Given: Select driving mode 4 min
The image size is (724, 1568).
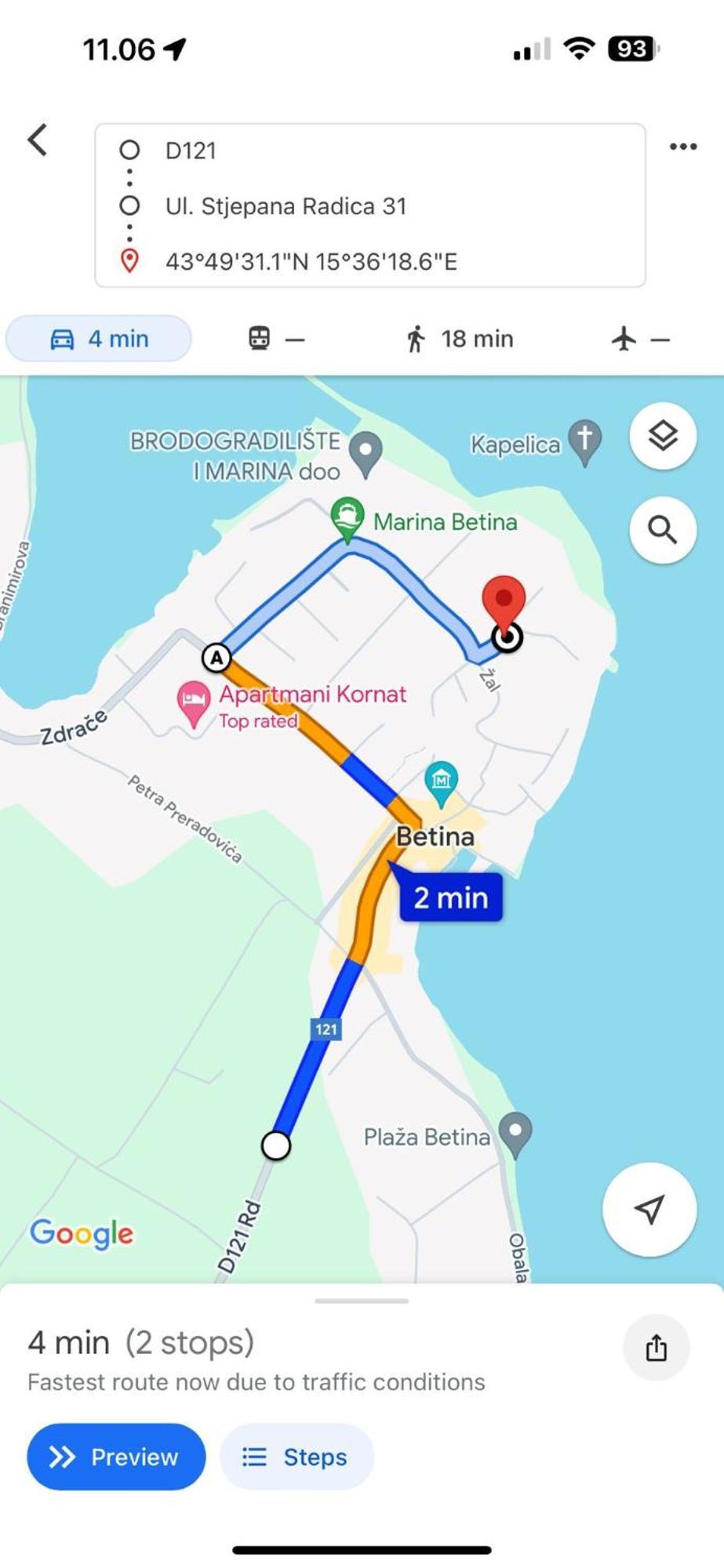Looking at the screenshot, I should (99, 339).
